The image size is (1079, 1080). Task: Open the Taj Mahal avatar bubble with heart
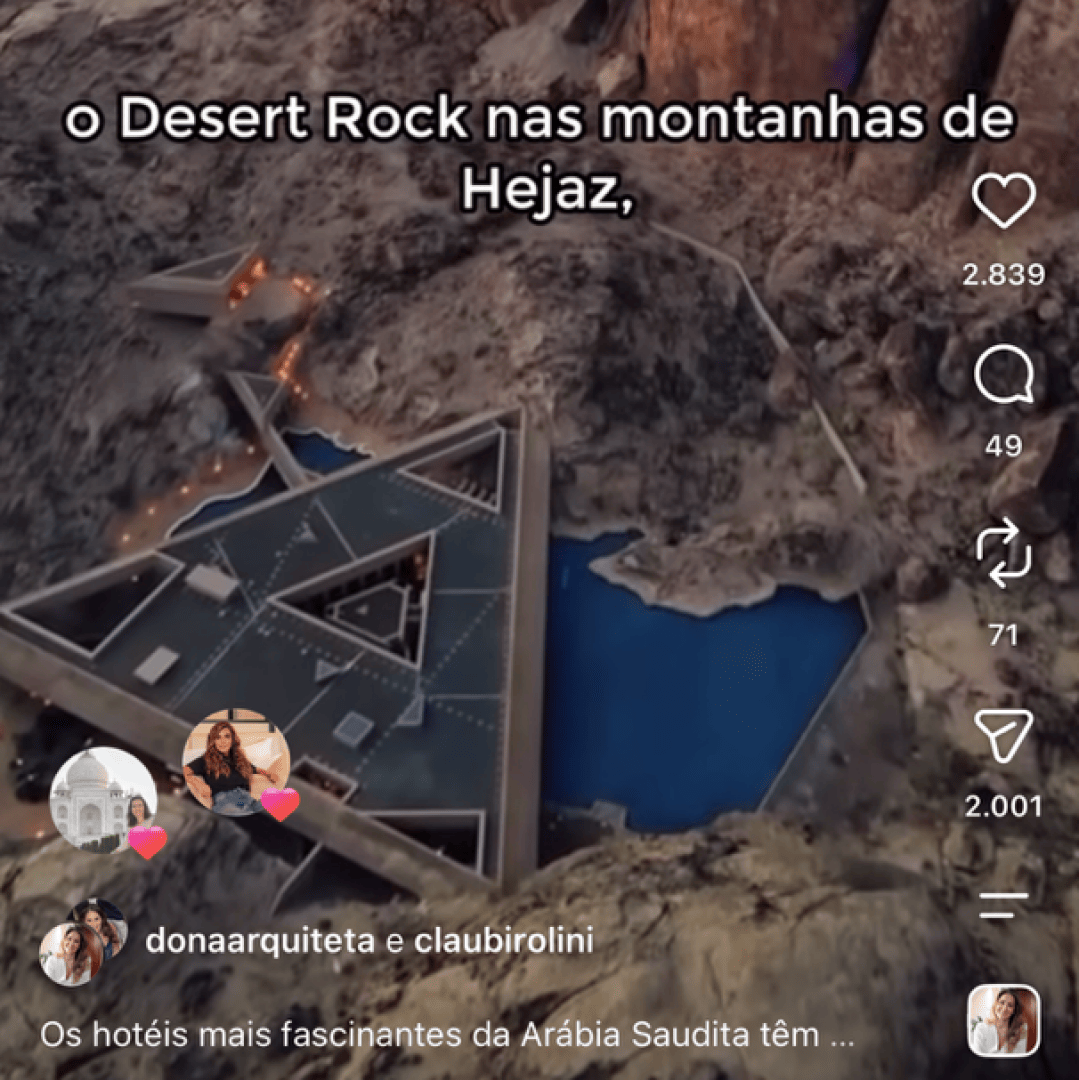click(x=104, y=801)
